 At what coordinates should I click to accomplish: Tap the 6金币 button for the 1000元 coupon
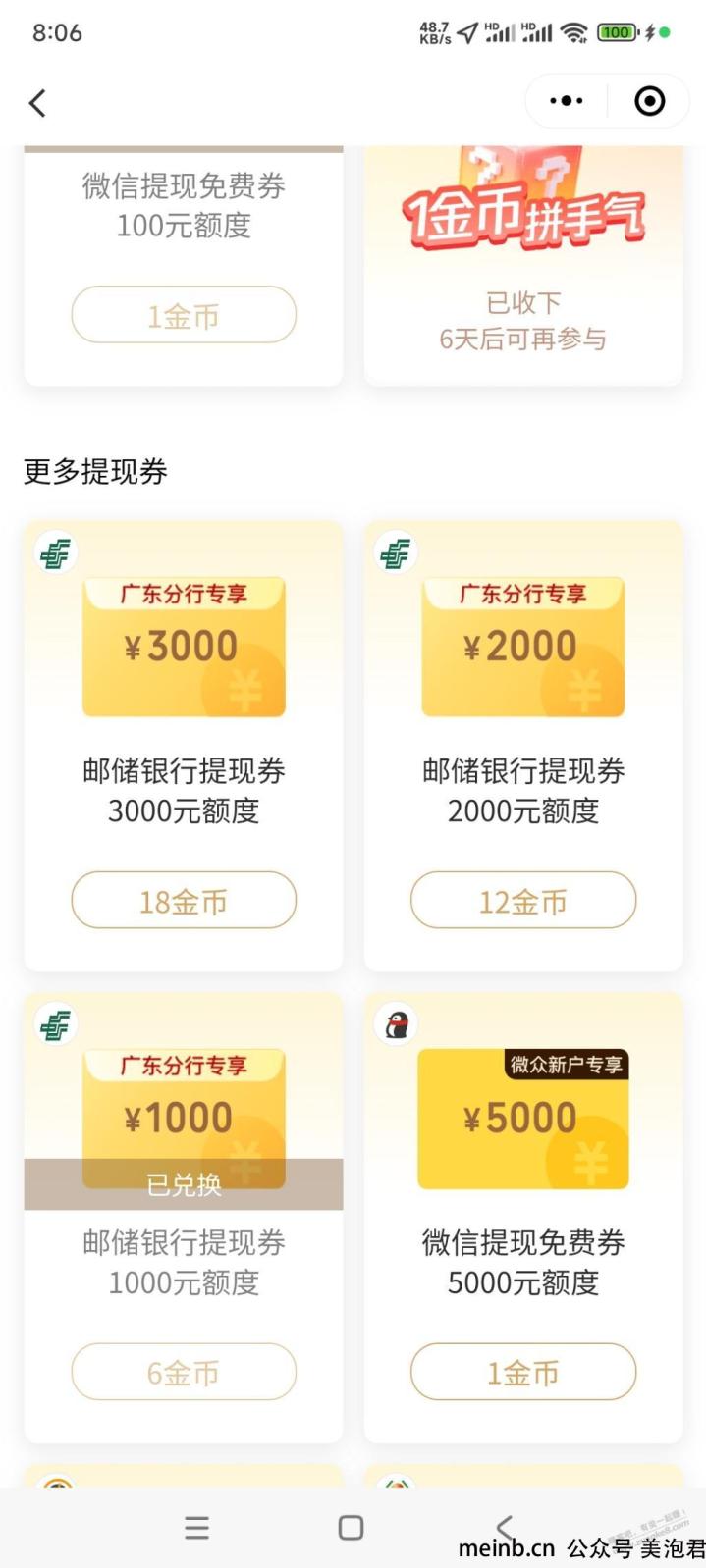click(x=184, y=1372)
